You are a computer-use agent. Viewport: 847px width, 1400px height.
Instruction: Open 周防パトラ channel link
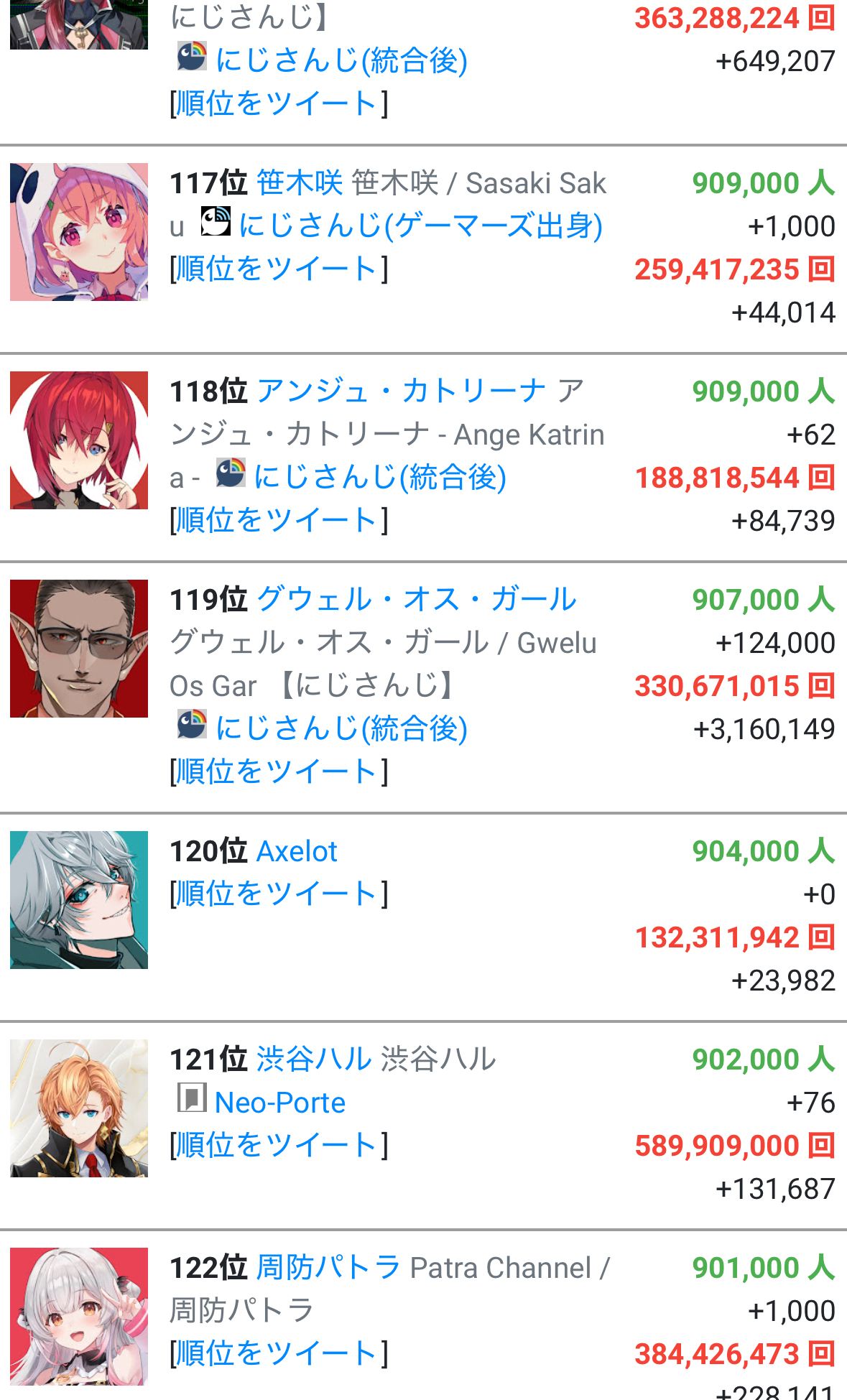(328, 1267)
